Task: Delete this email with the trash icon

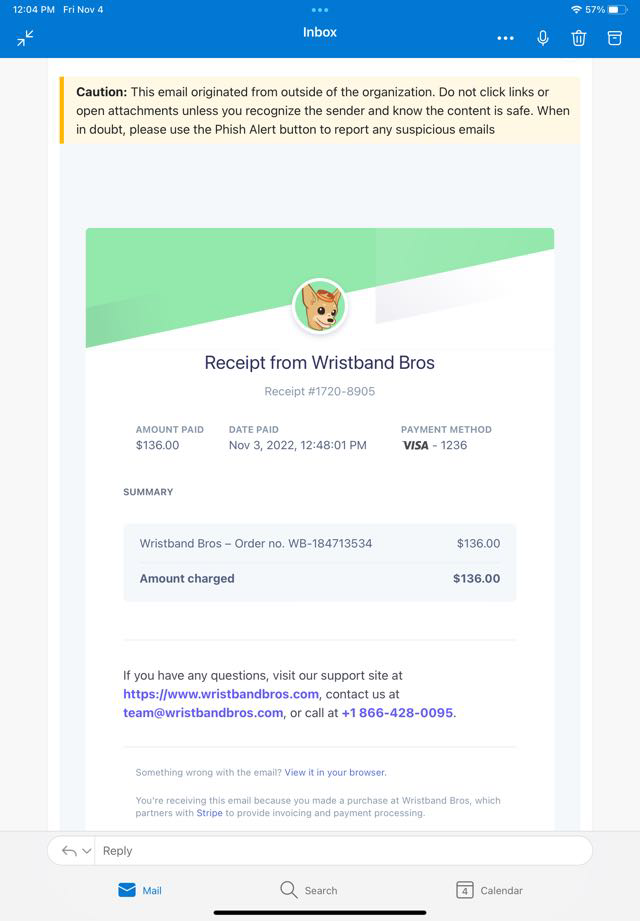Action: pyautogui.click(x=578, y=38)
